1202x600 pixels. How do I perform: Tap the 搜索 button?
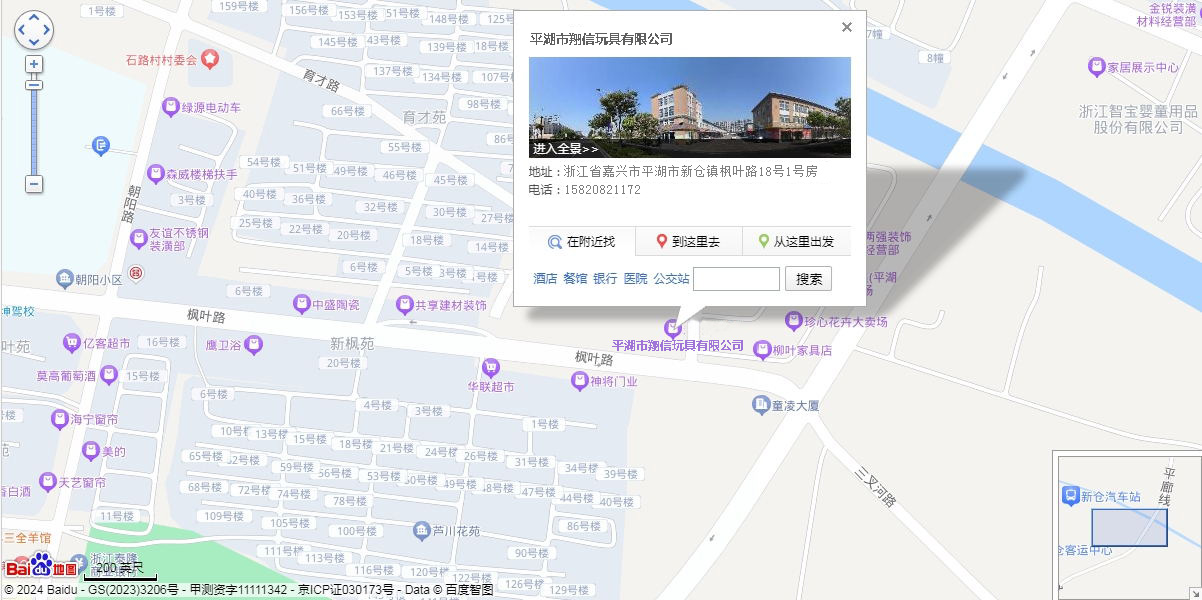(x=808, y=279)
